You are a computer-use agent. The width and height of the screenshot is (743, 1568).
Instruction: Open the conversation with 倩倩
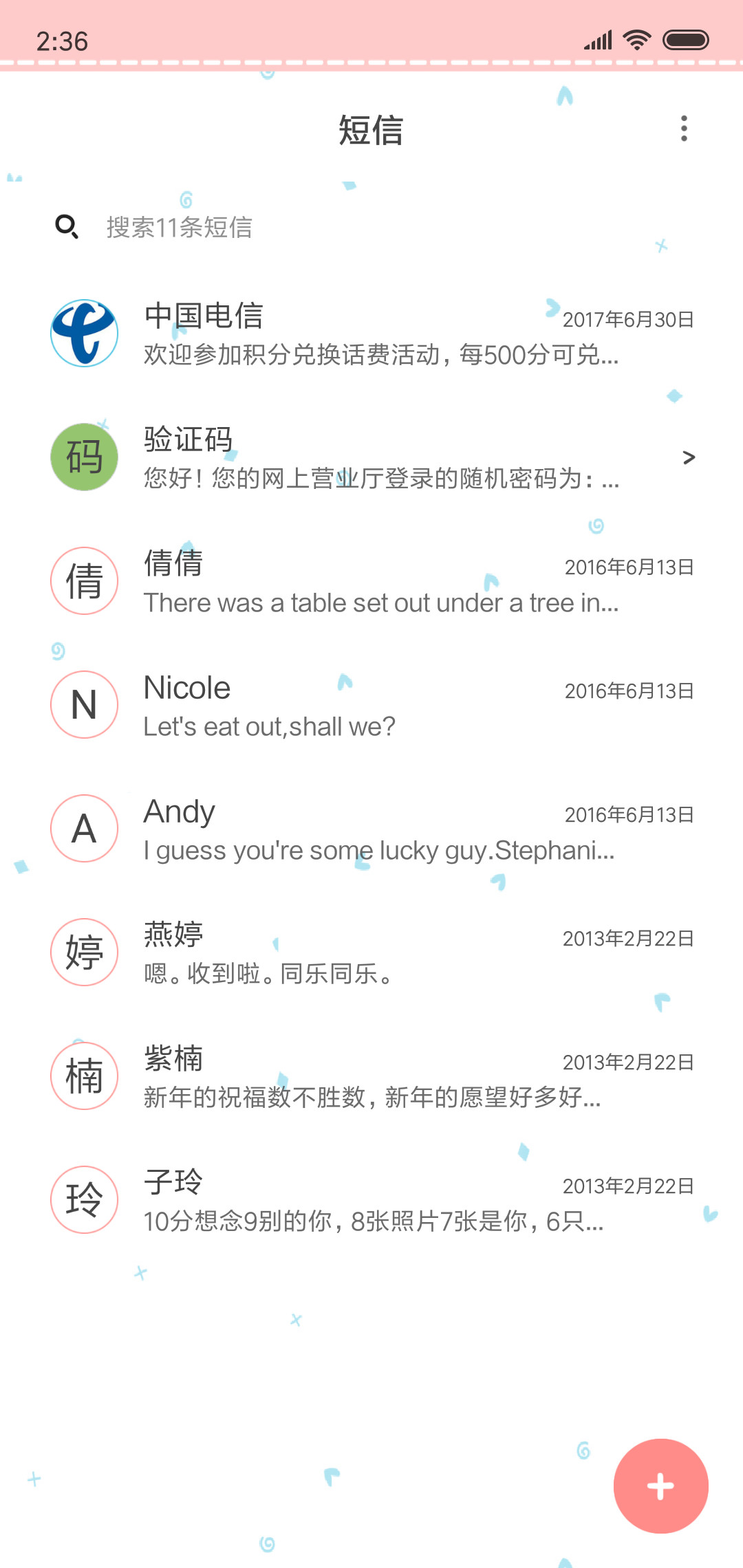(371, 581)
